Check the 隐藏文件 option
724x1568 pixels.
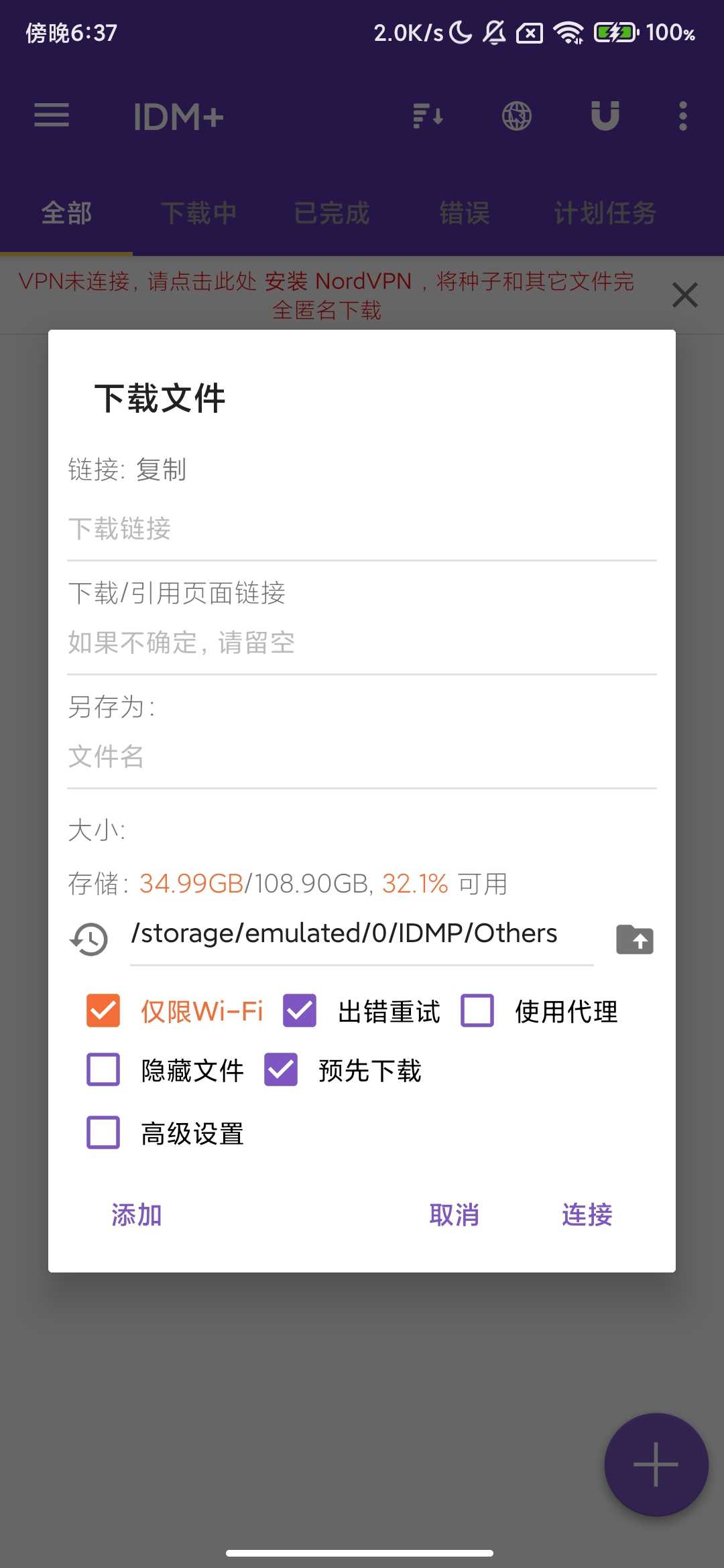[102, 1070]
